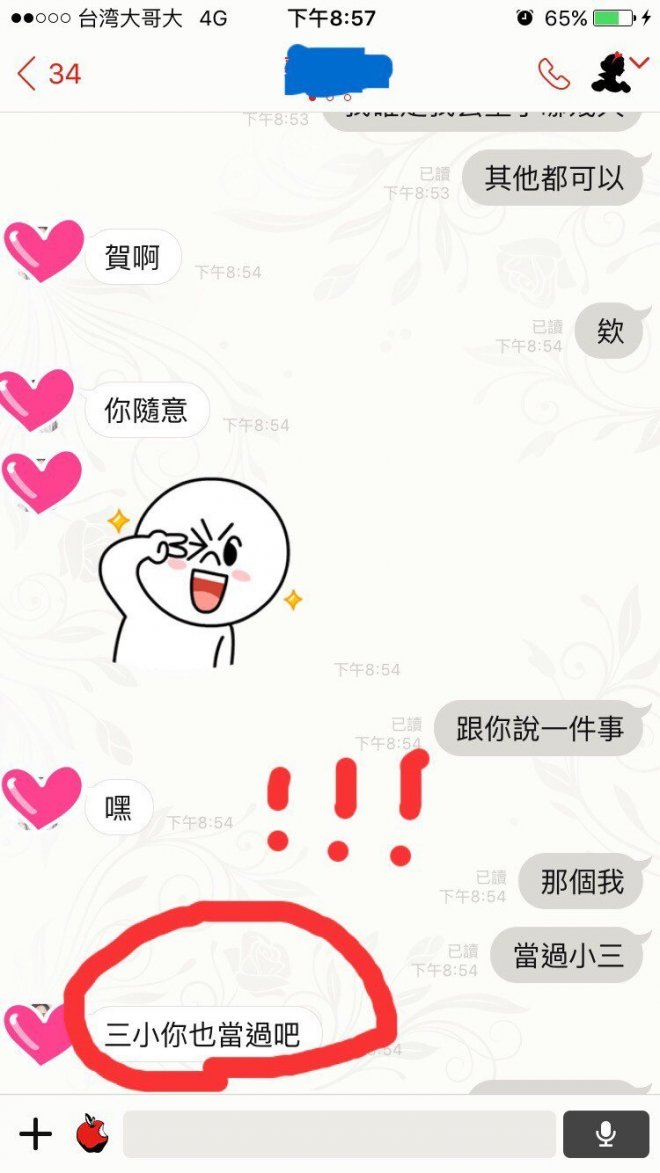Open the plus attachment menu
The image size is (660, 1173).
(35, 1133)
